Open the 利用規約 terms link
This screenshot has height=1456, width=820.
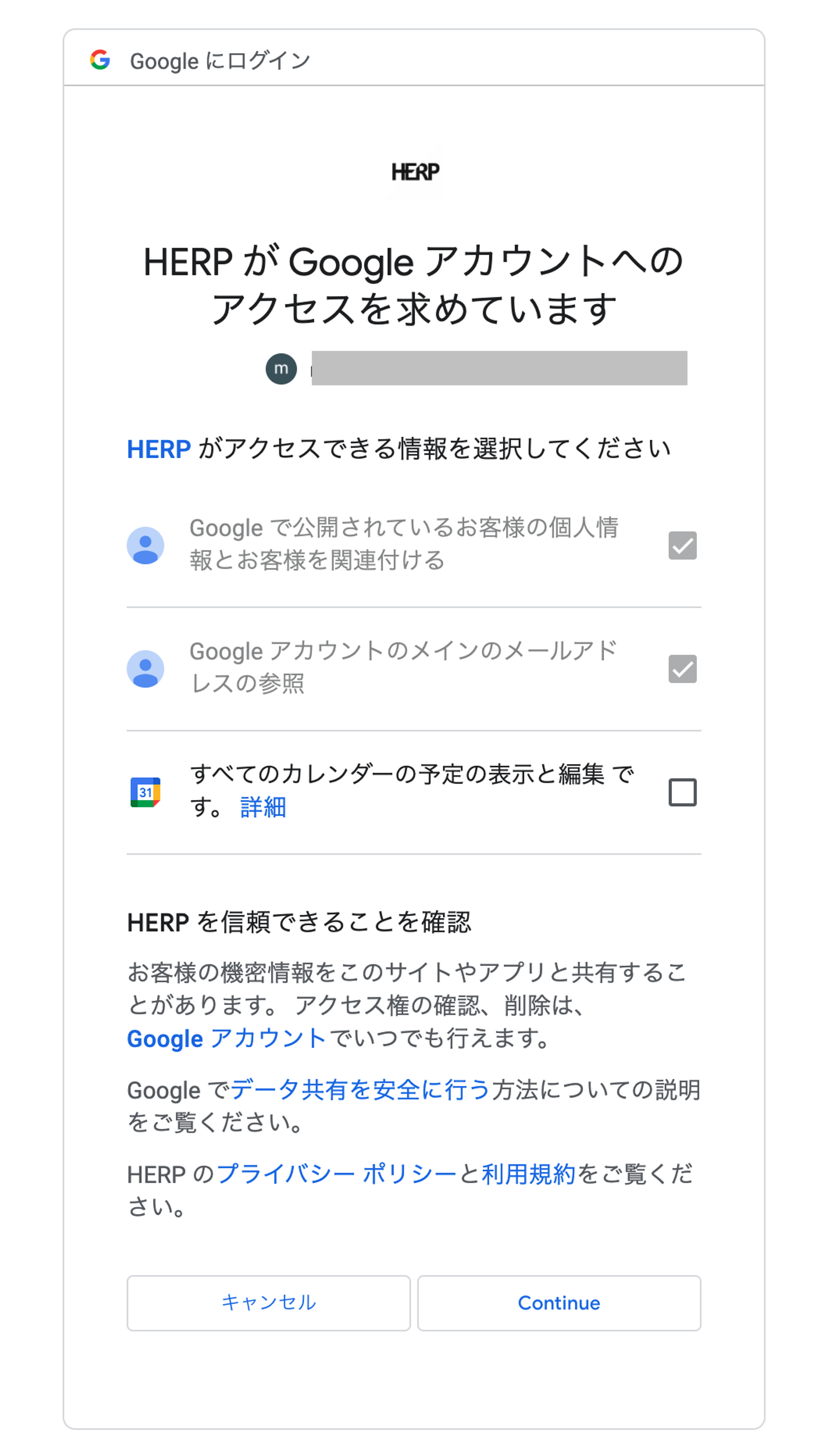pos(528,1174)
